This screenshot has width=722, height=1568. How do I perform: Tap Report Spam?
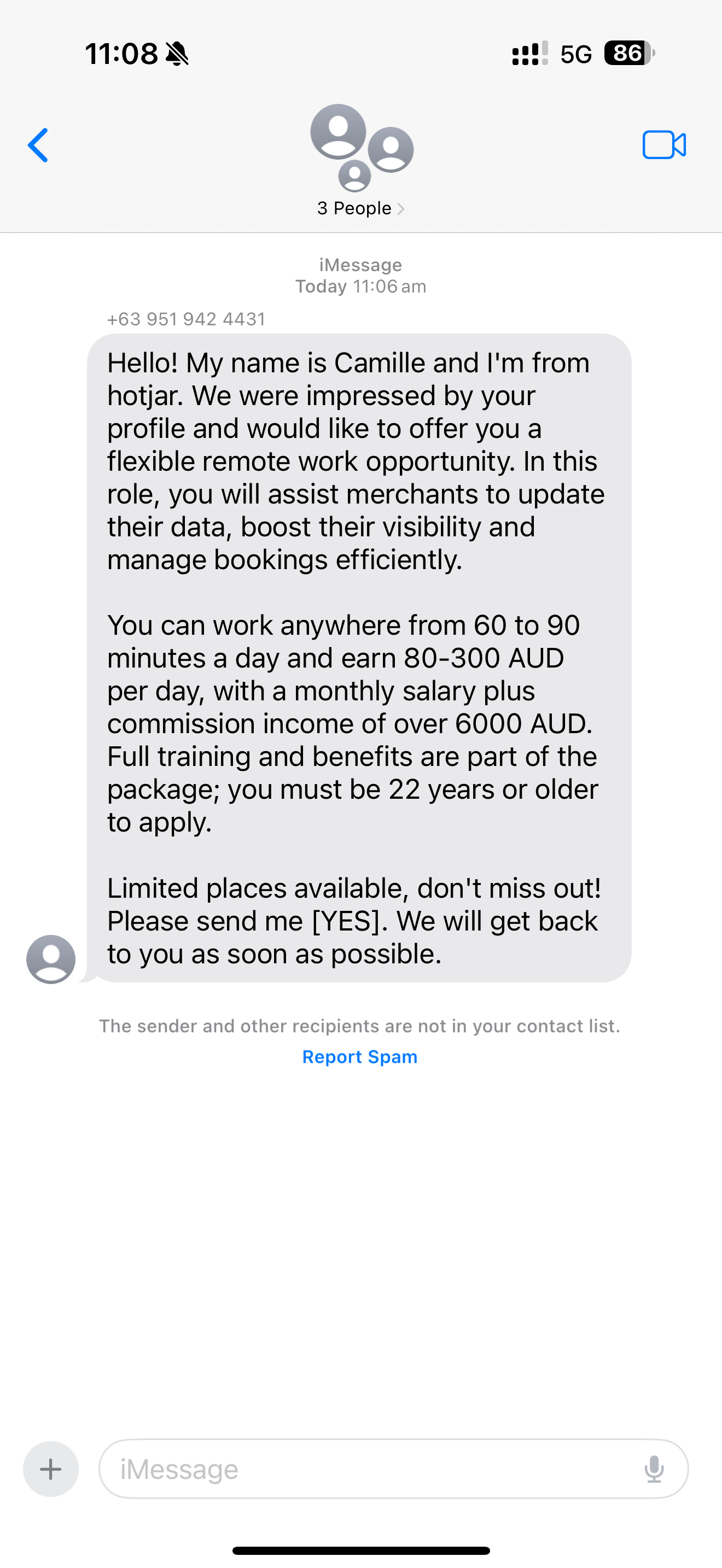pos(360,1056)
